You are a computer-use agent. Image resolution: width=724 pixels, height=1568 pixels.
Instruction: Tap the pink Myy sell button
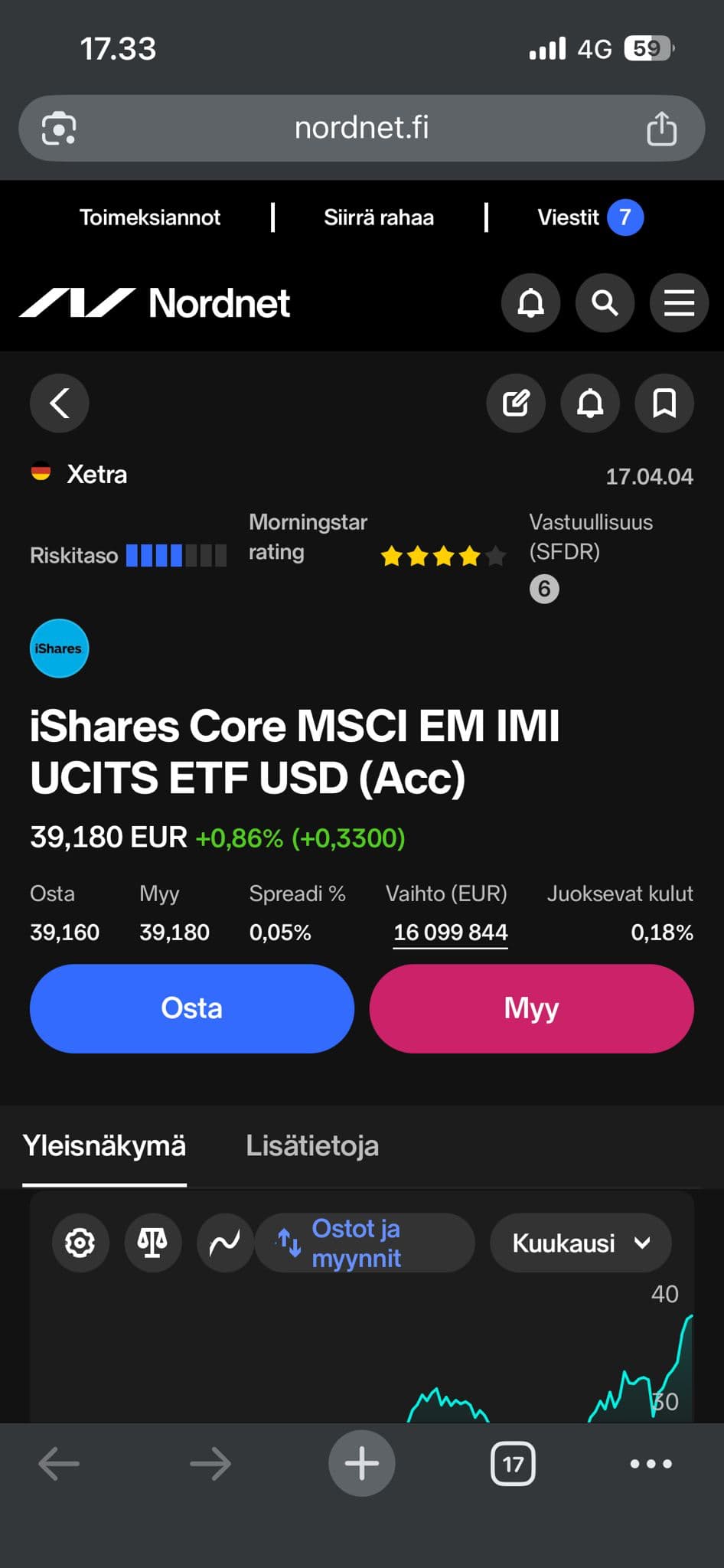click(x=531, y=1008)
